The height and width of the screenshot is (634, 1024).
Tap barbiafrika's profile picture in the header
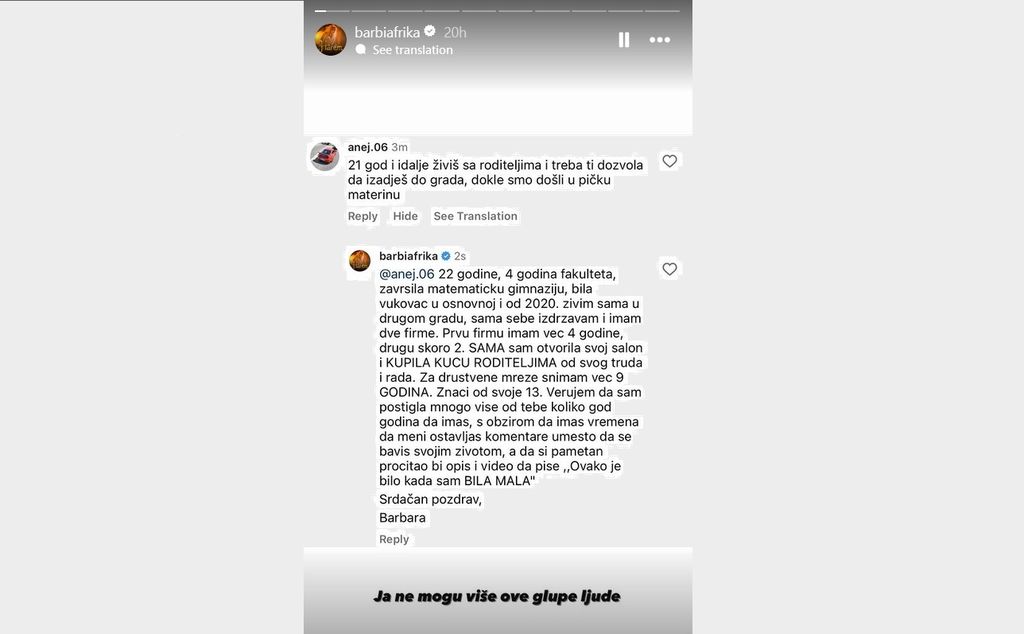[x=331, y=40]
